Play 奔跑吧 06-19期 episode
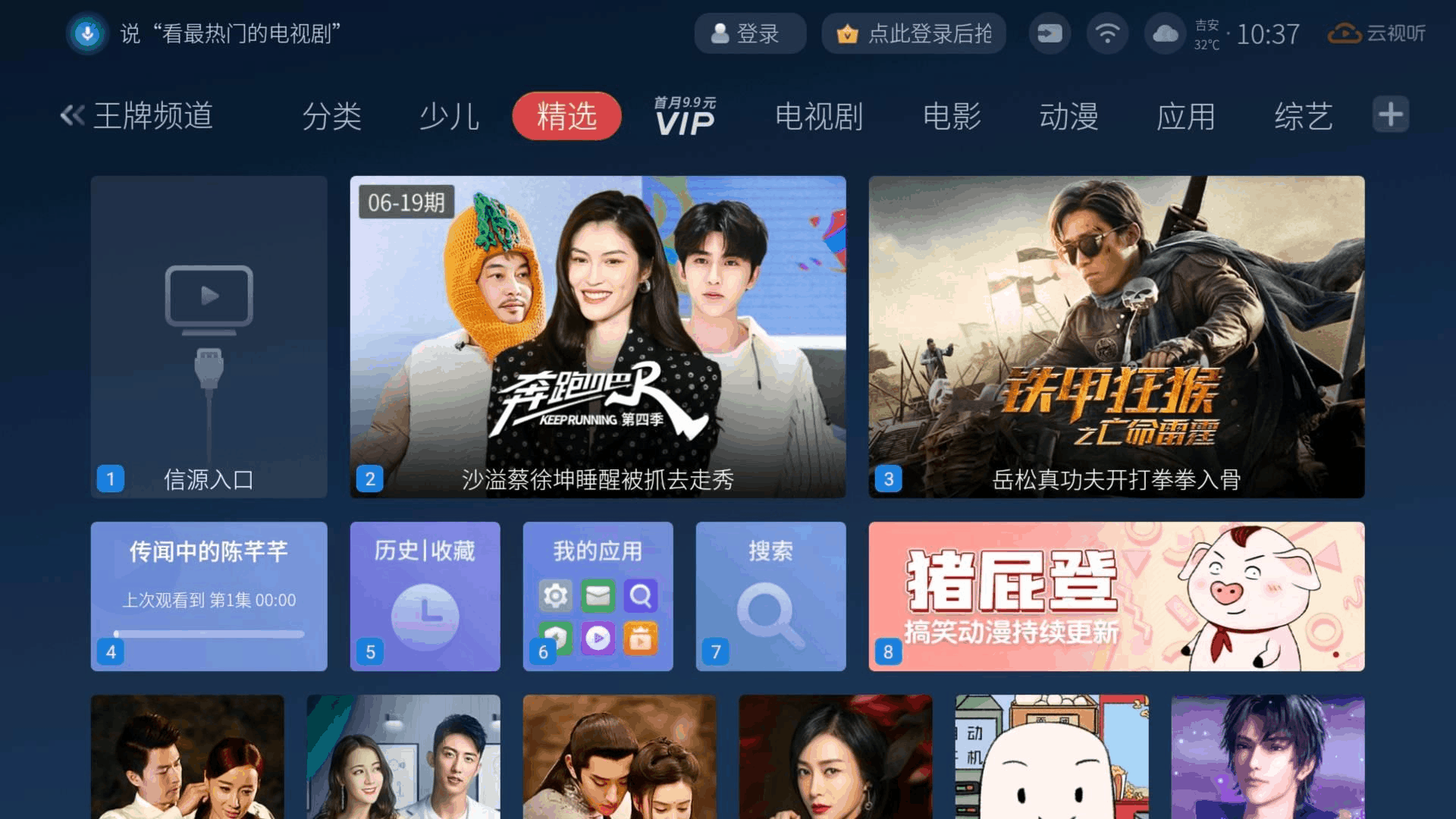The image size is (1456, 819). click(x=598, y=337)
